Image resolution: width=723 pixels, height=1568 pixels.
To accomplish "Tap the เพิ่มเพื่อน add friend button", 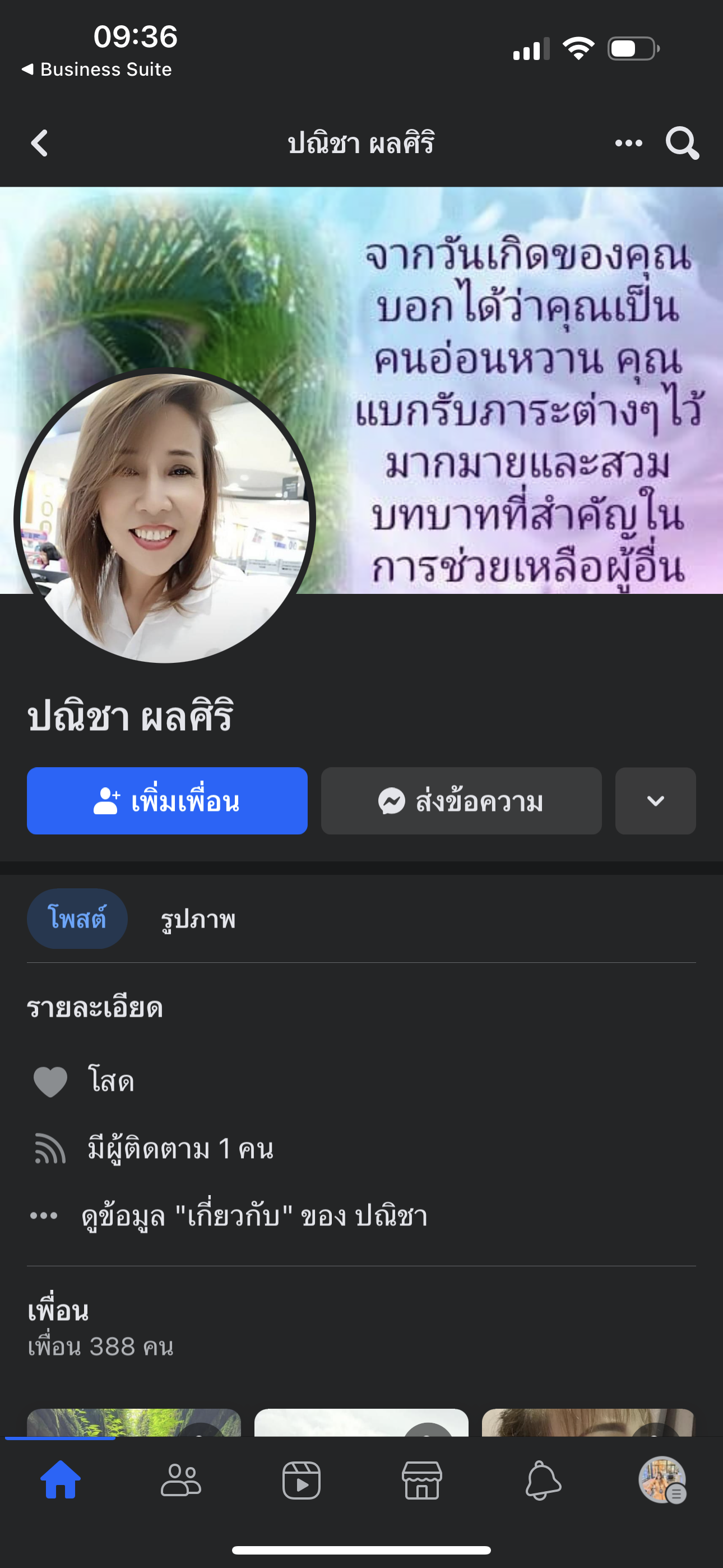I will click(167, 801).
